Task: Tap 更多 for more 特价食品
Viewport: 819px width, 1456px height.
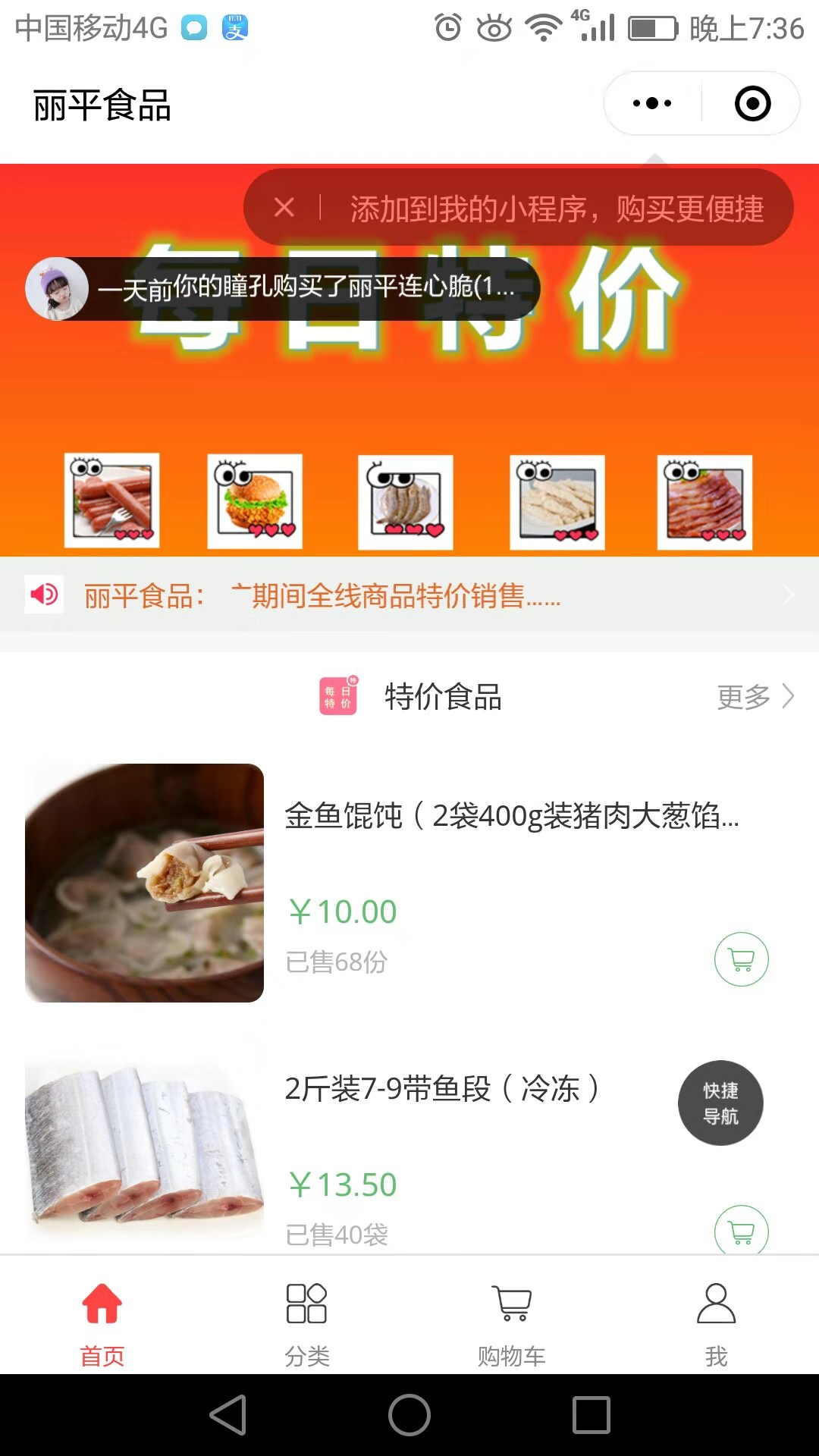Action: tap(755, 696)
